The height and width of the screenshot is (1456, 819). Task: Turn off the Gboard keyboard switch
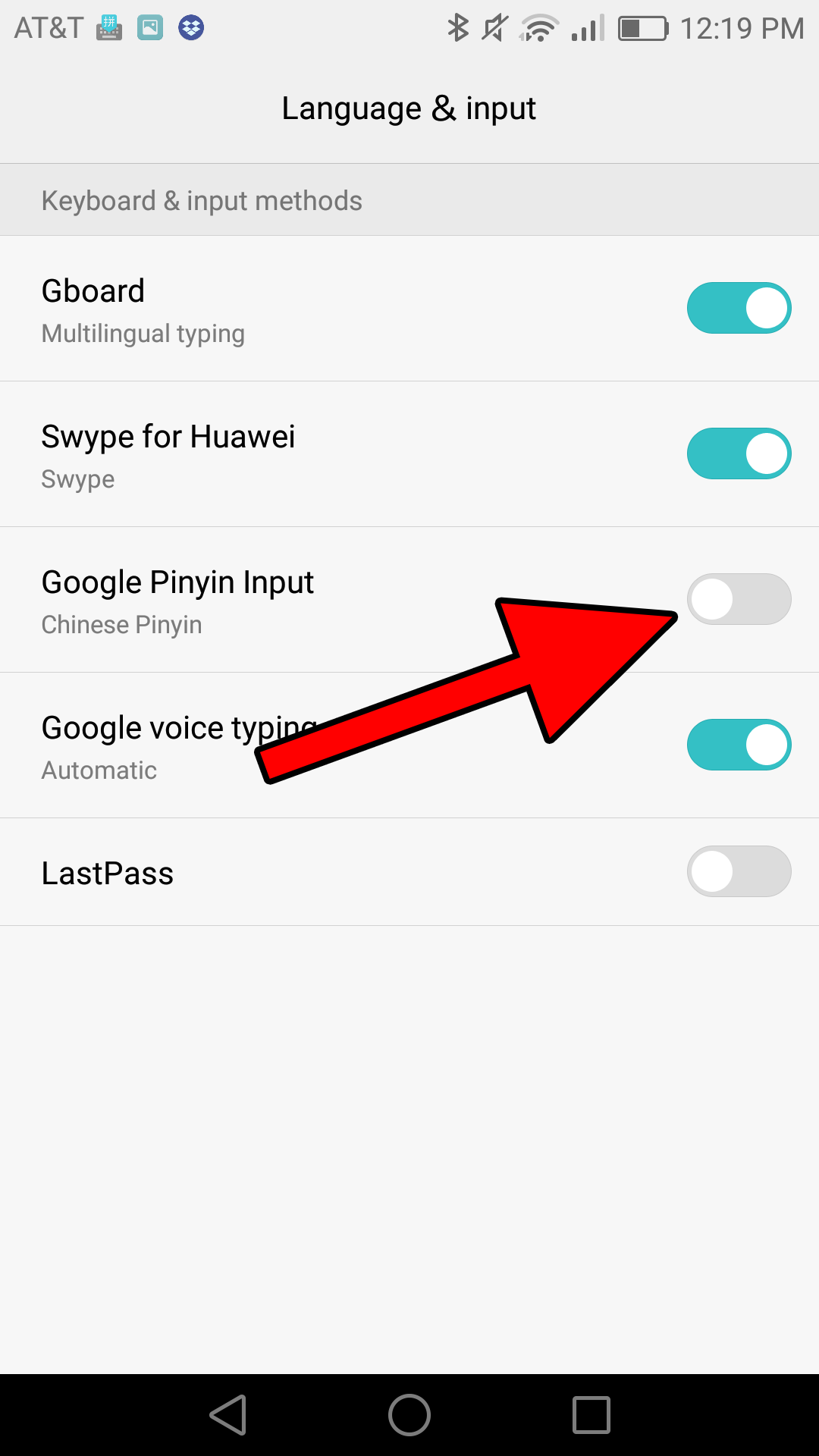coord(739,308)
